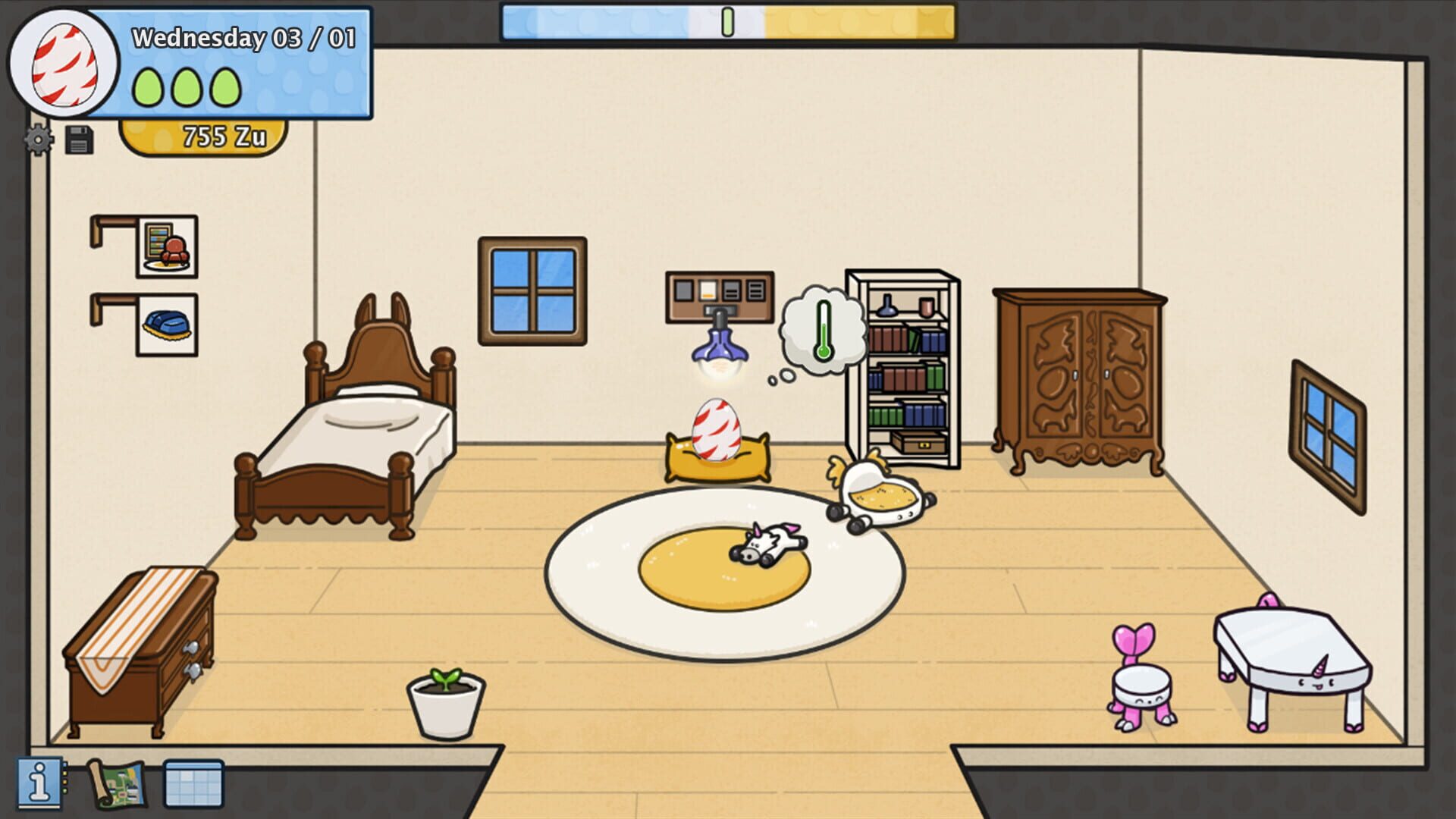
Task: Open the striped egg portrait in the corner
Action: (64, 64)
